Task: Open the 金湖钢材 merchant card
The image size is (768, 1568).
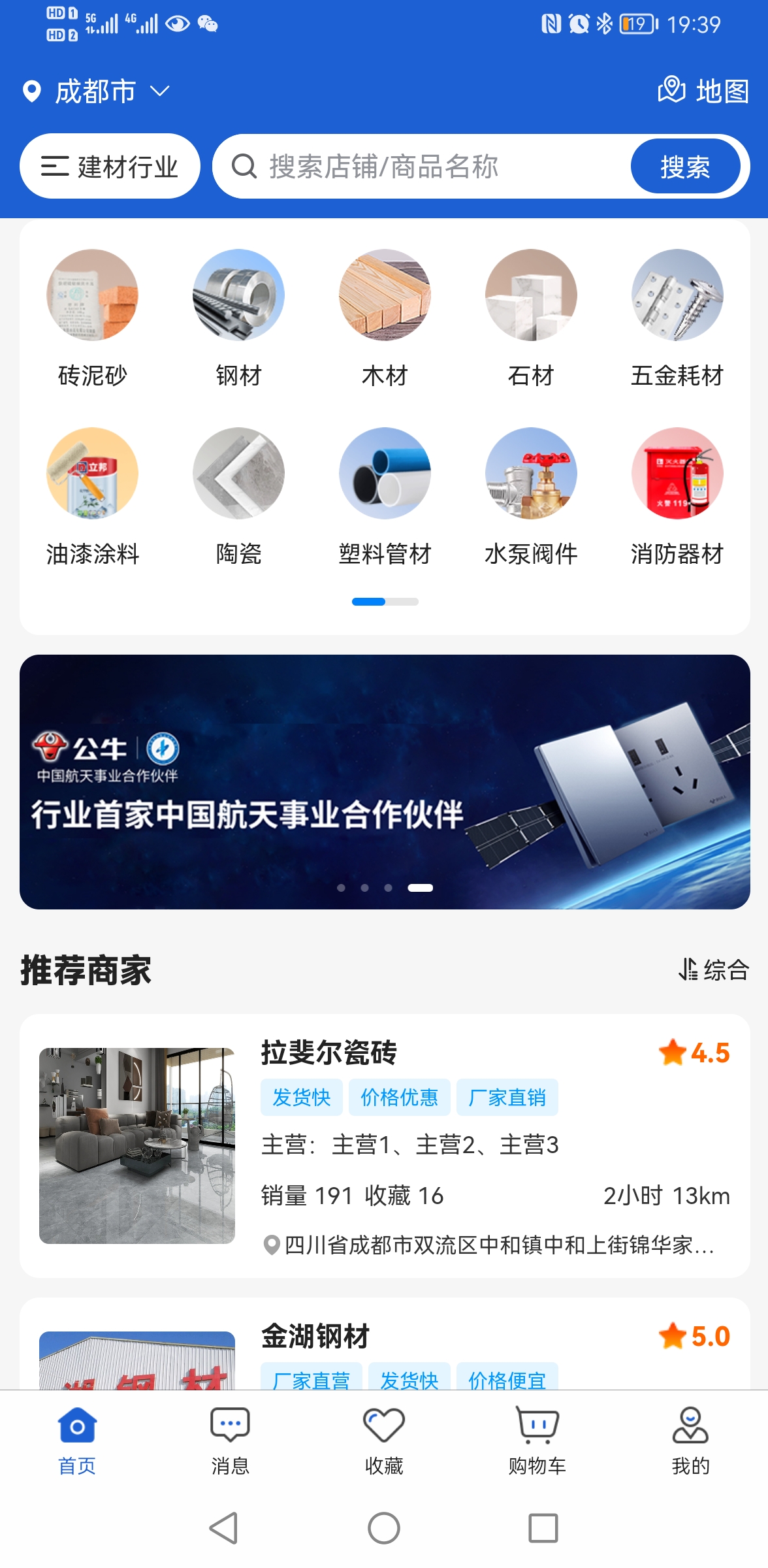Action: pos(385,1346)
